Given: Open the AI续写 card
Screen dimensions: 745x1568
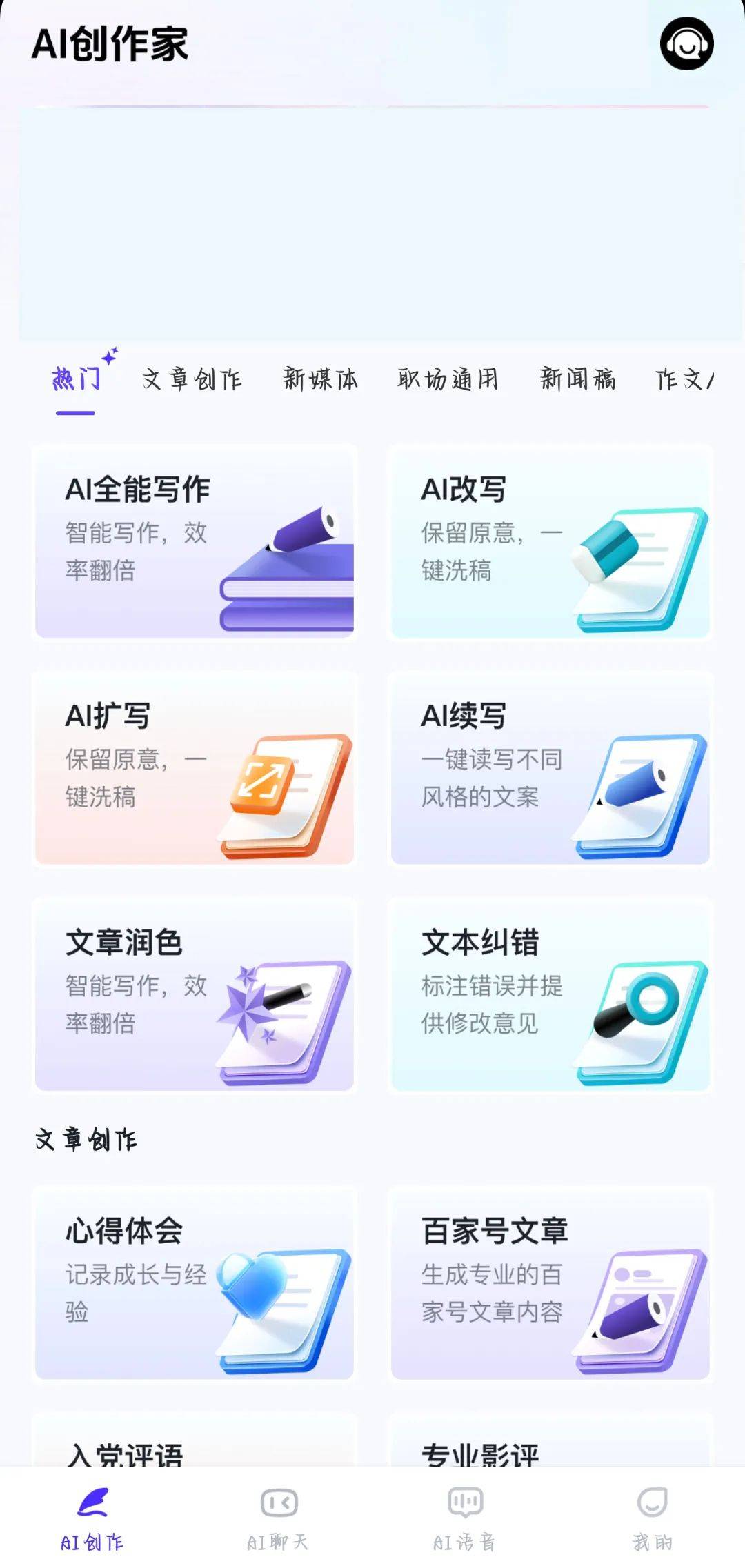Looking at the screenshot, I should click(550, 769).
